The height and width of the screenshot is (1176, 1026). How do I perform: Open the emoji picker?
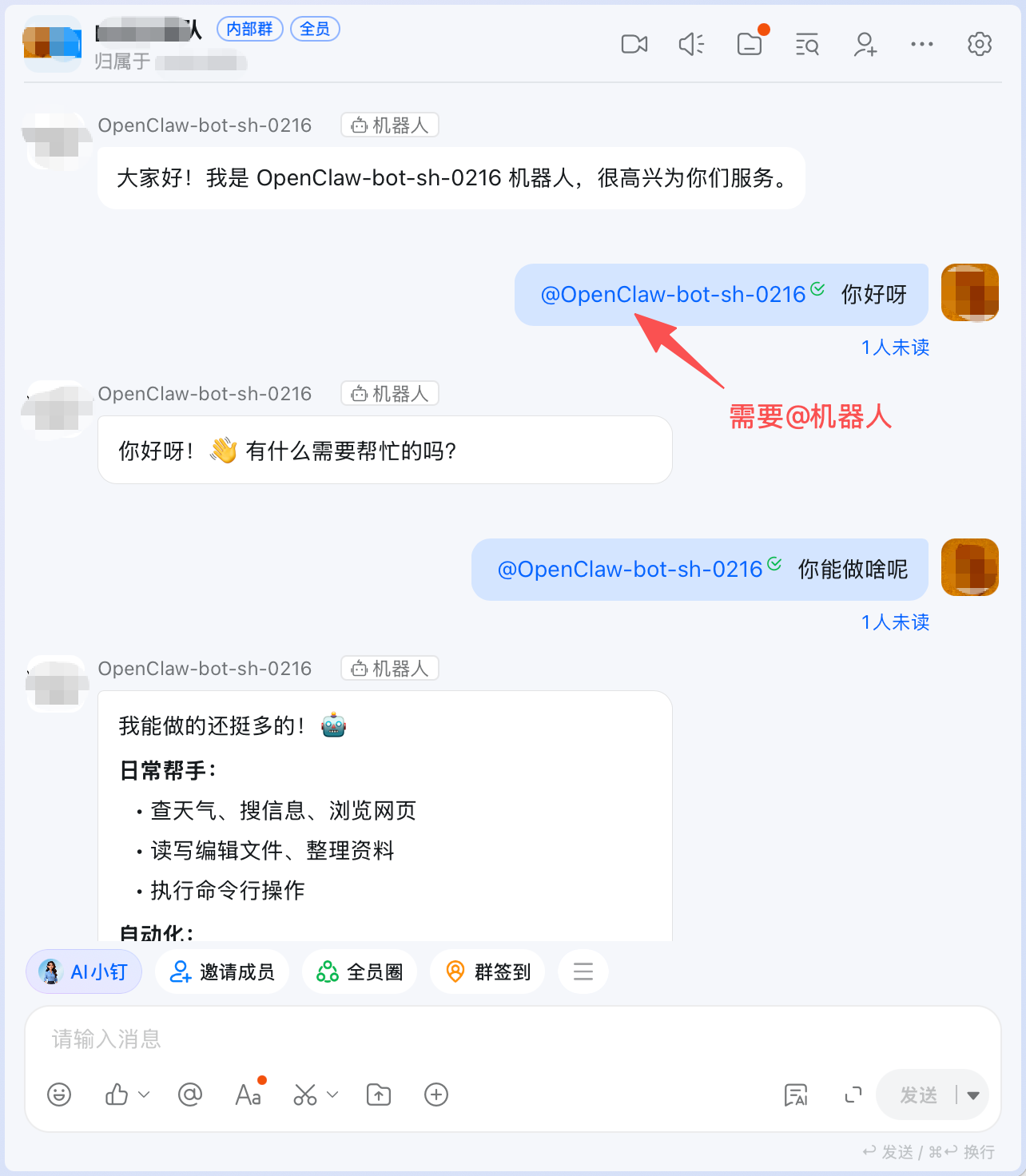coord(58,1095)
